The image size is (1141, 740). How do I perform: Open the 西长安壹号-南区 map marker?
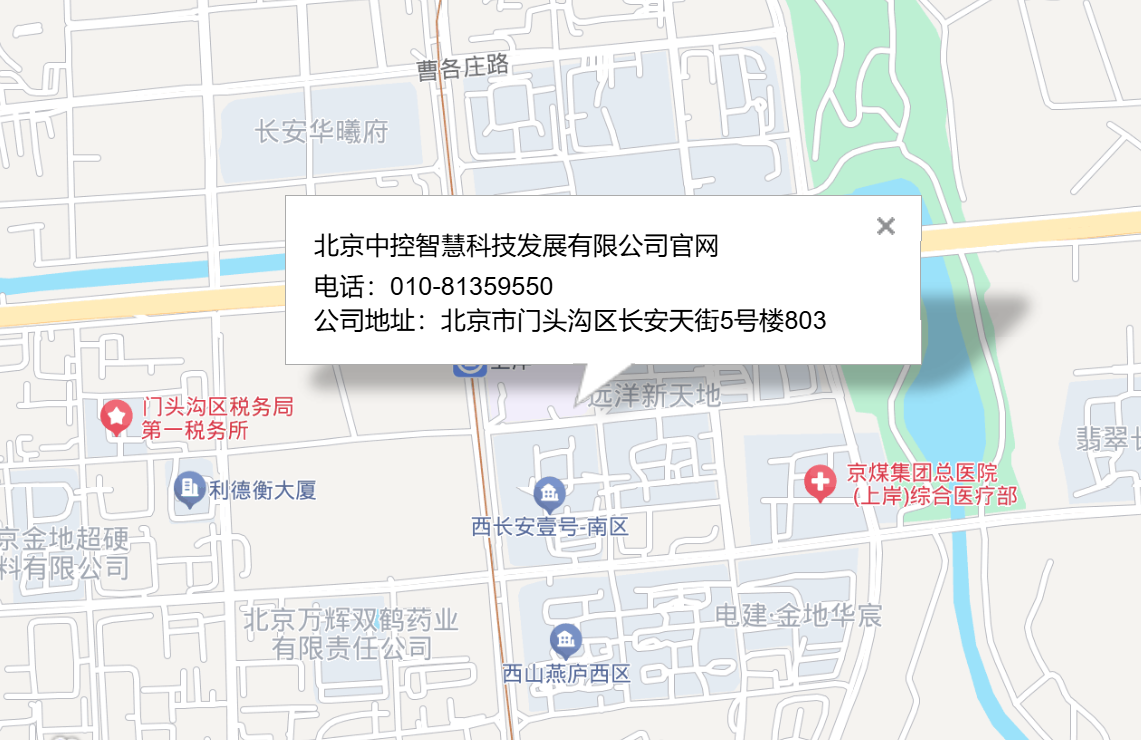coord(549,493)
